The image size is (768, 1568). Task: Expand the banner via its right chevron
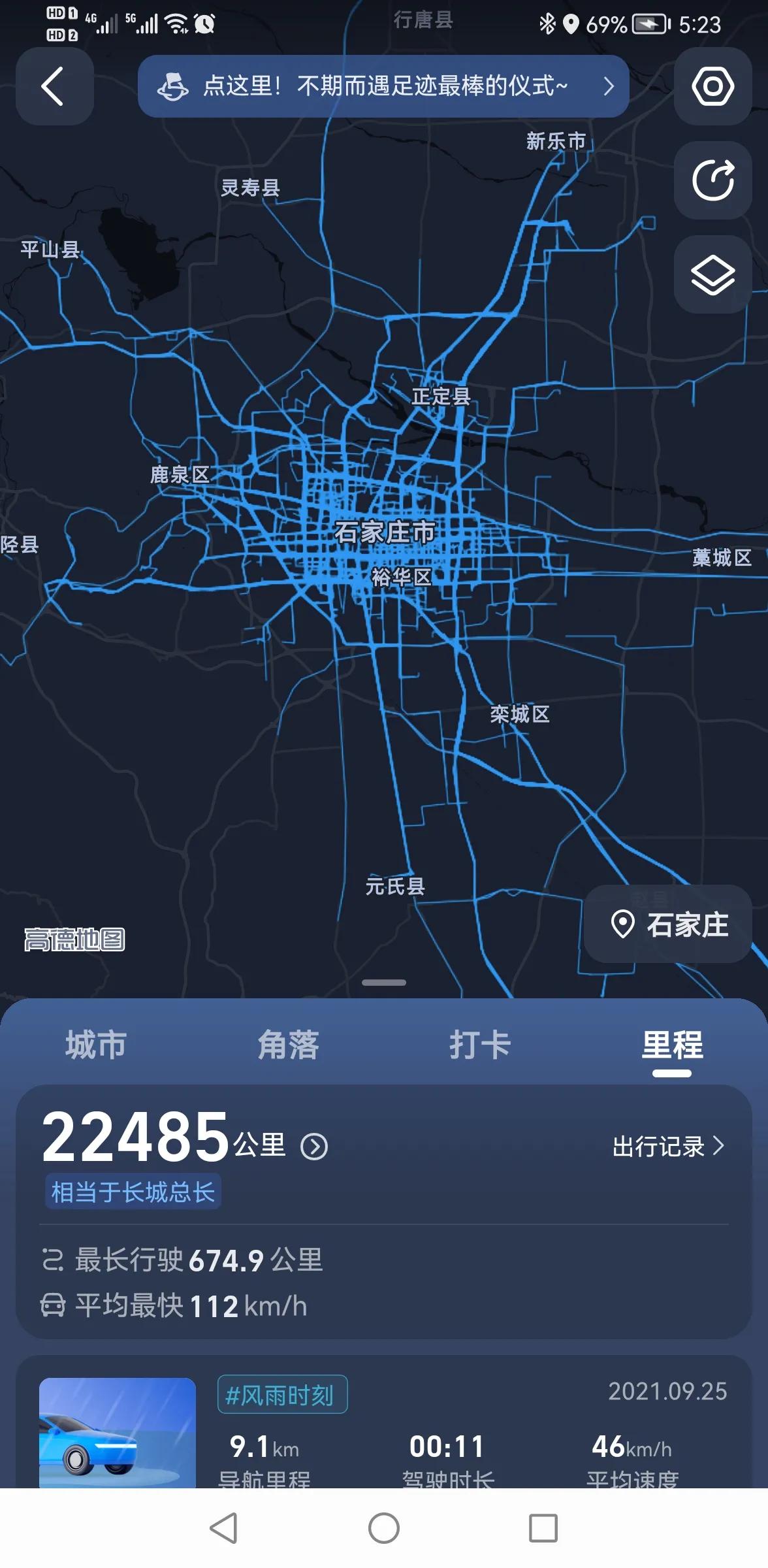(607, 86)
